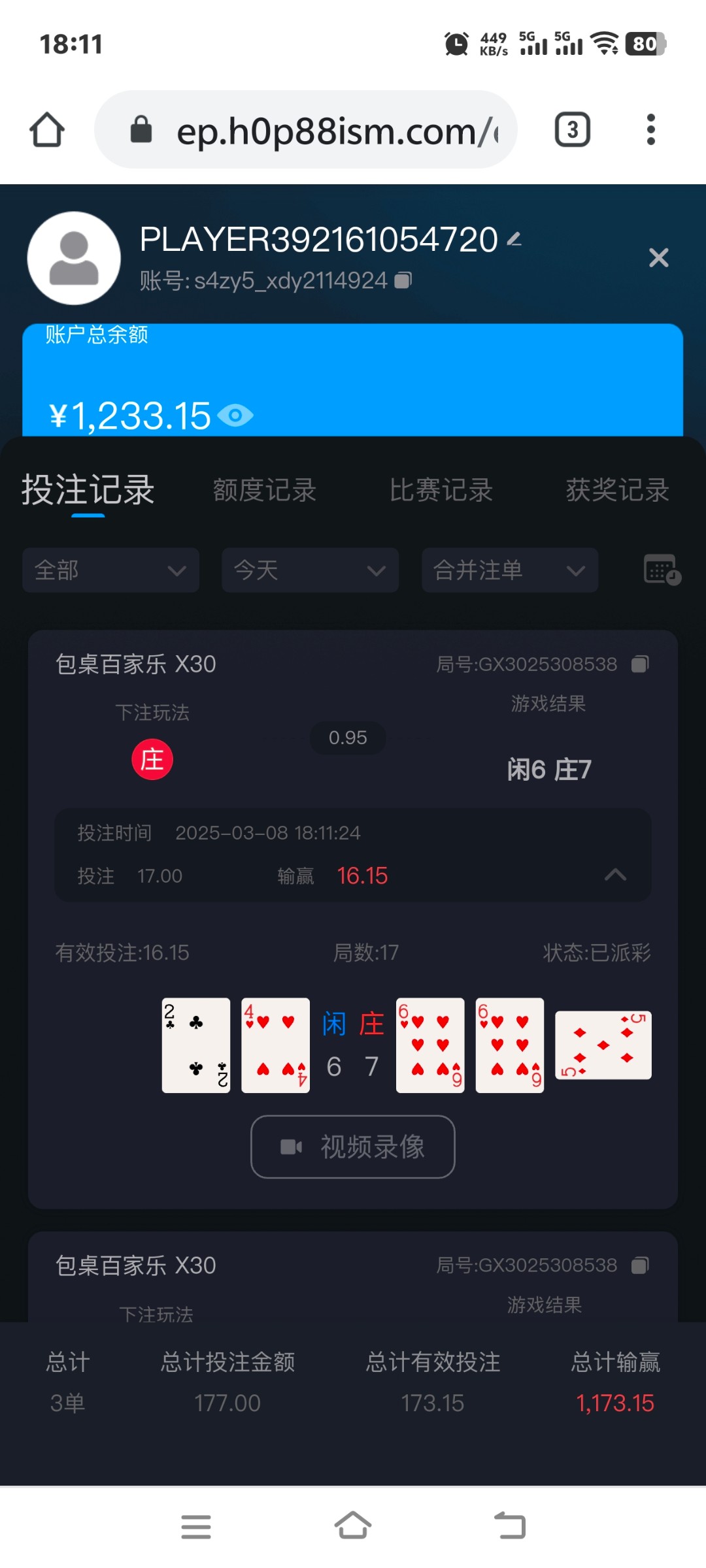
Task: Collapse the first bet details
Action: point(615,875)
